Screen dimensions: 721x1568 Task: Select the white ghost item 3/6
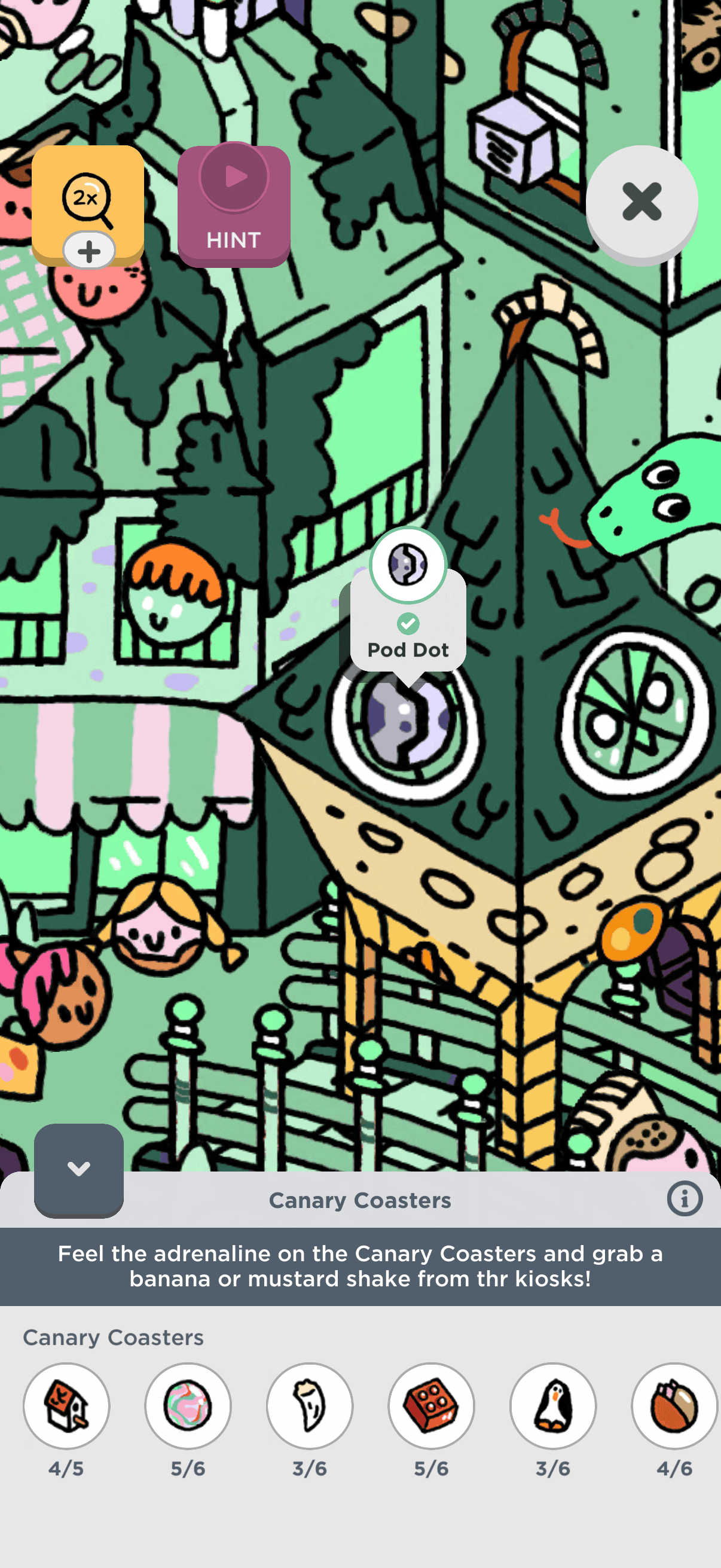click(x=310, y=1405)
